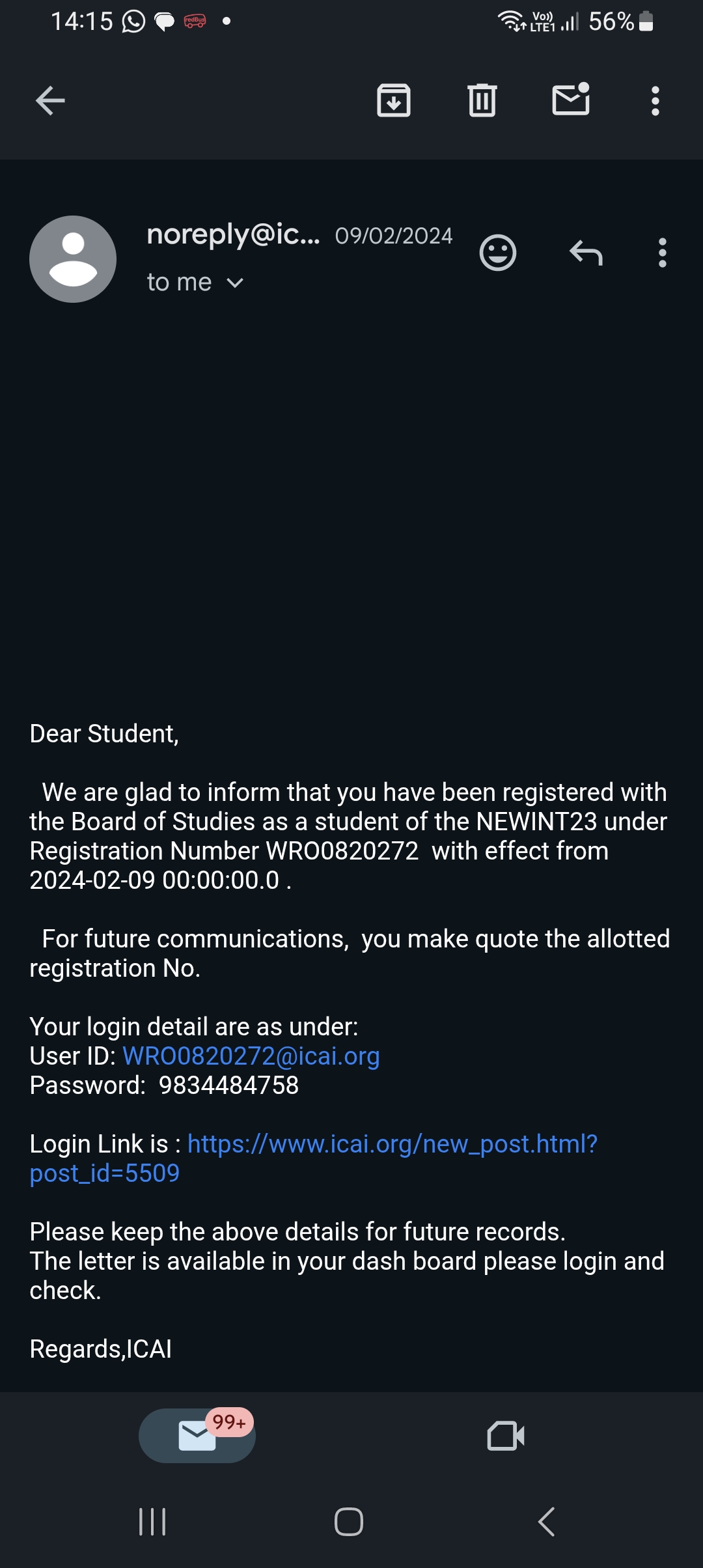This screenshot has width=703, height=1568.
Task: Open the system recent apps view
Action: pyautogui.click(x=152, y=1522)
